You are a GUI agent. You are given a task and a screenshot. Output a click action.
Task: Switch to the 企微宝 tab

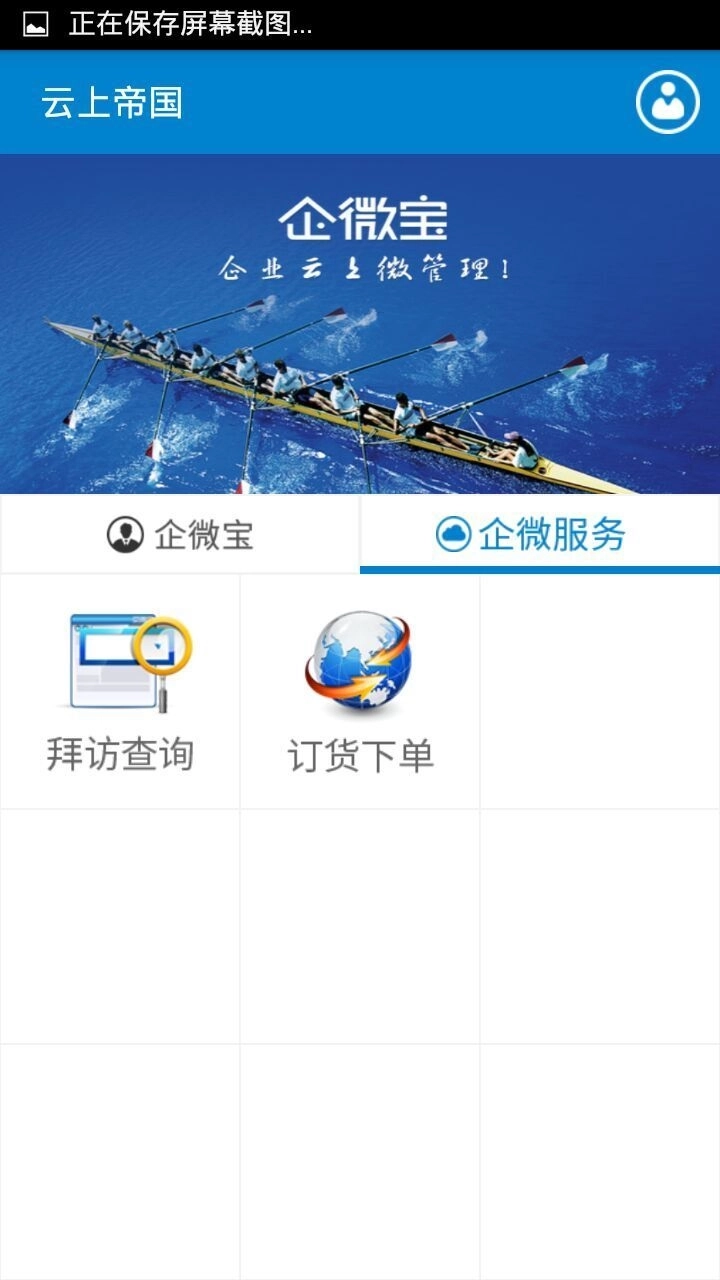[180, 535]
